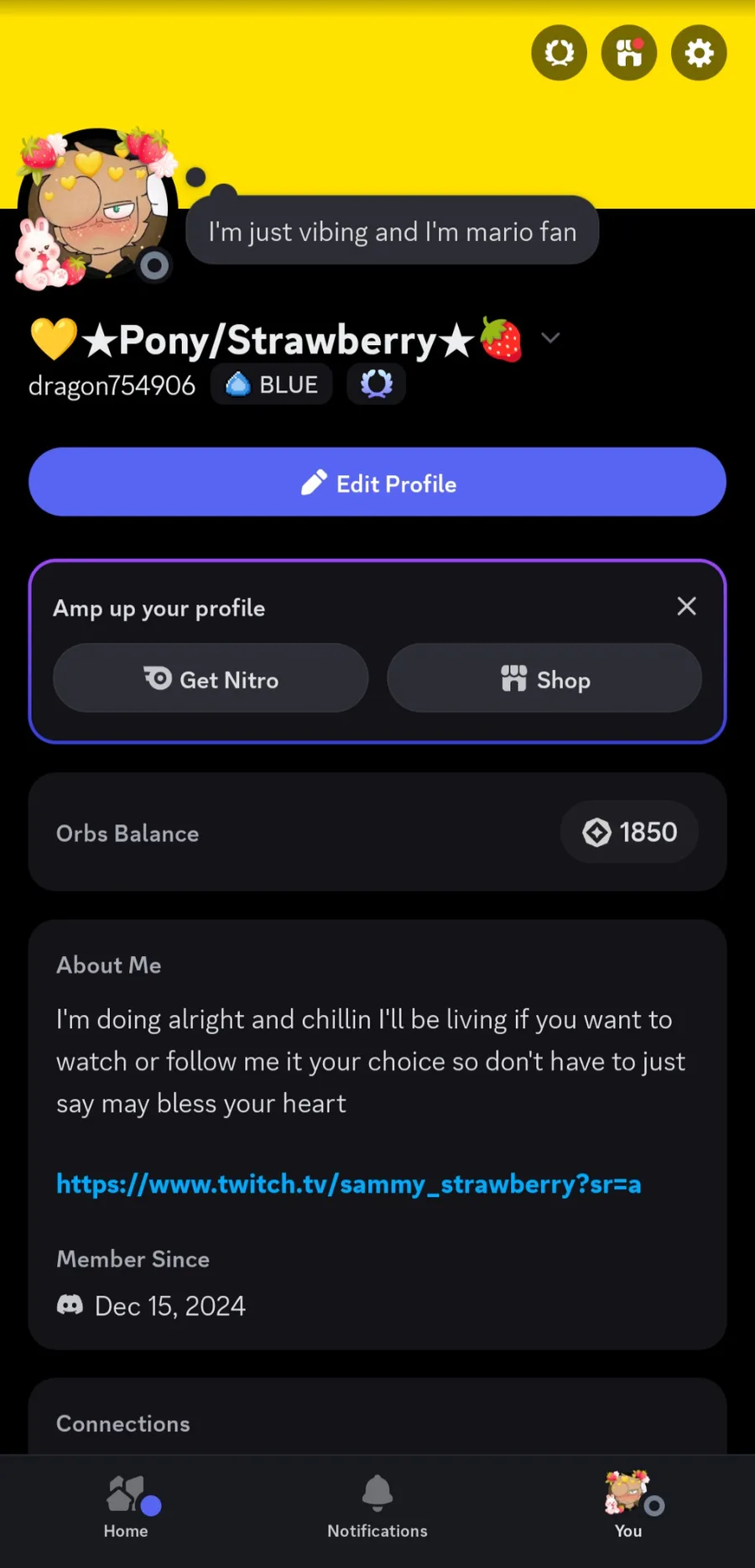Viewport: 755px width, 1568px height.
Task: Tap the profile avatar picture
Action: (98, 207)
